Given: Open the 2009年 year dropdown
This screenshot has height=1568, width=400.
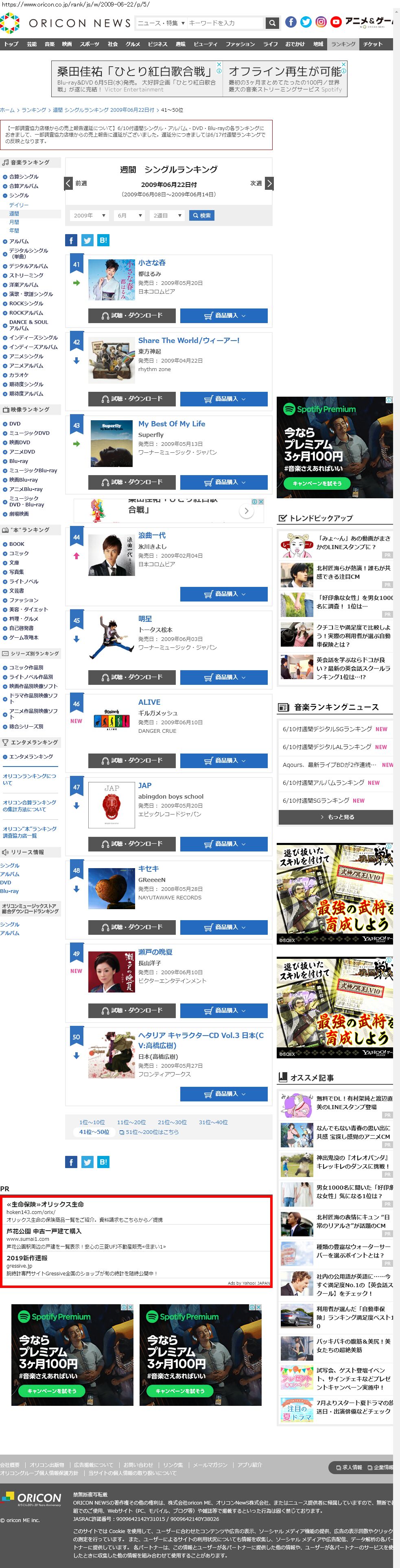Looking at the screenshot, I should 89,215.
